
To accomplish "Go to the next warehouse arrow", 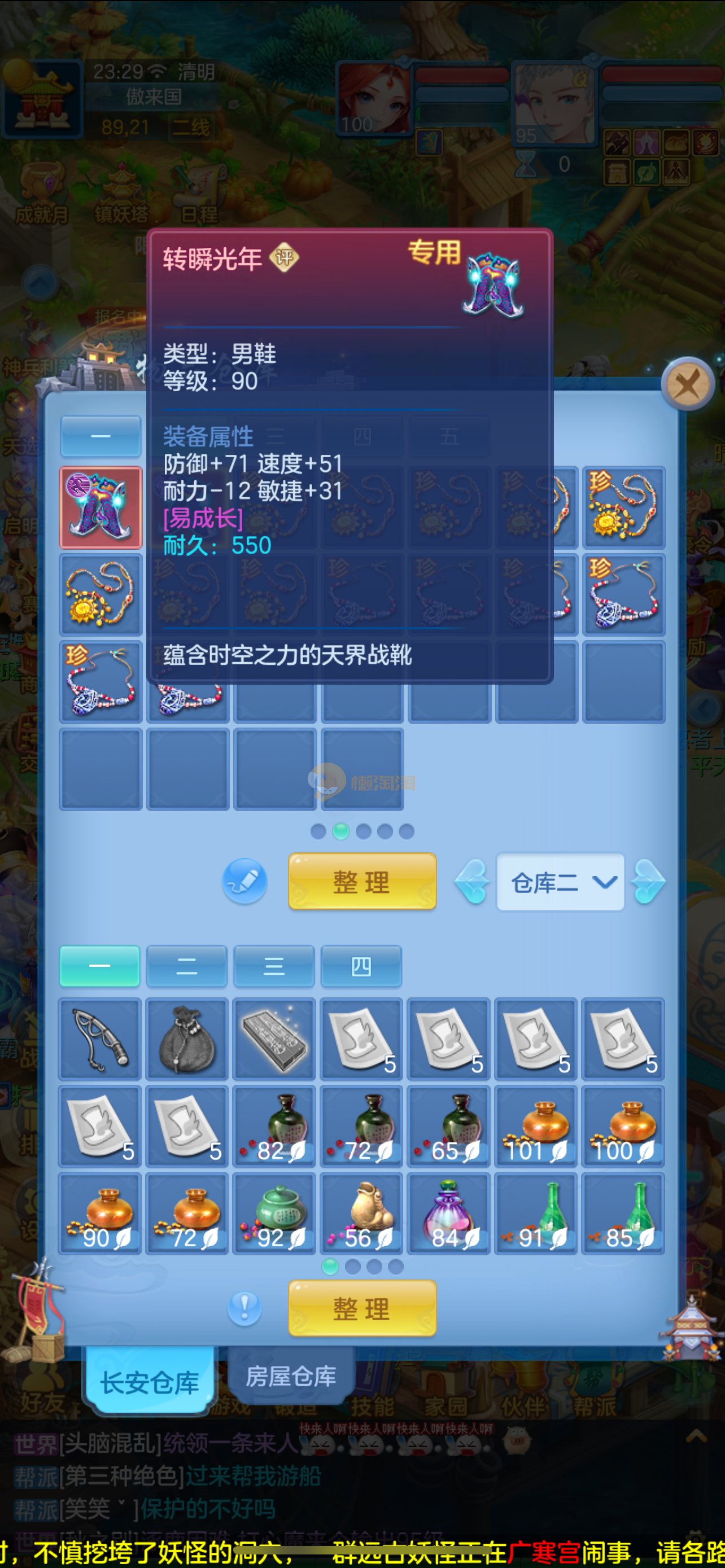I will click(x=648, y=882).
